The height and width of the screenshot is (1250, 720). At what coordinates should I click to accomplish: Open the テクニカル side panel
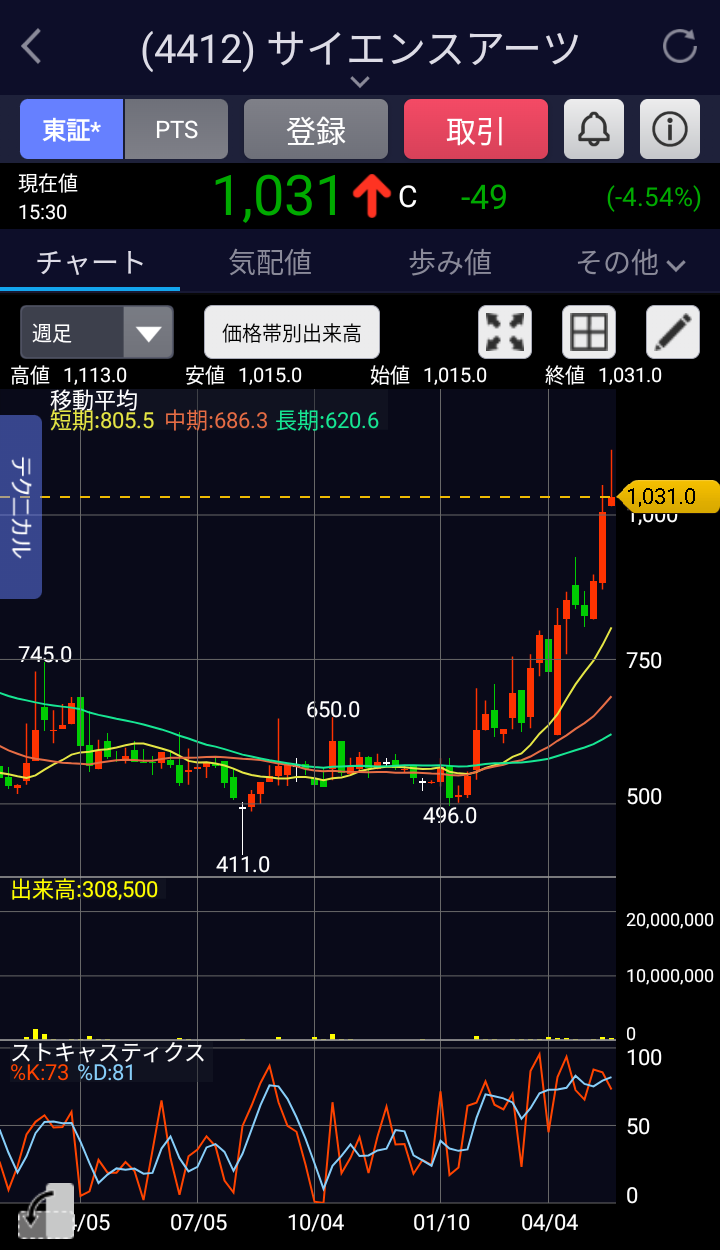[21, 506]
